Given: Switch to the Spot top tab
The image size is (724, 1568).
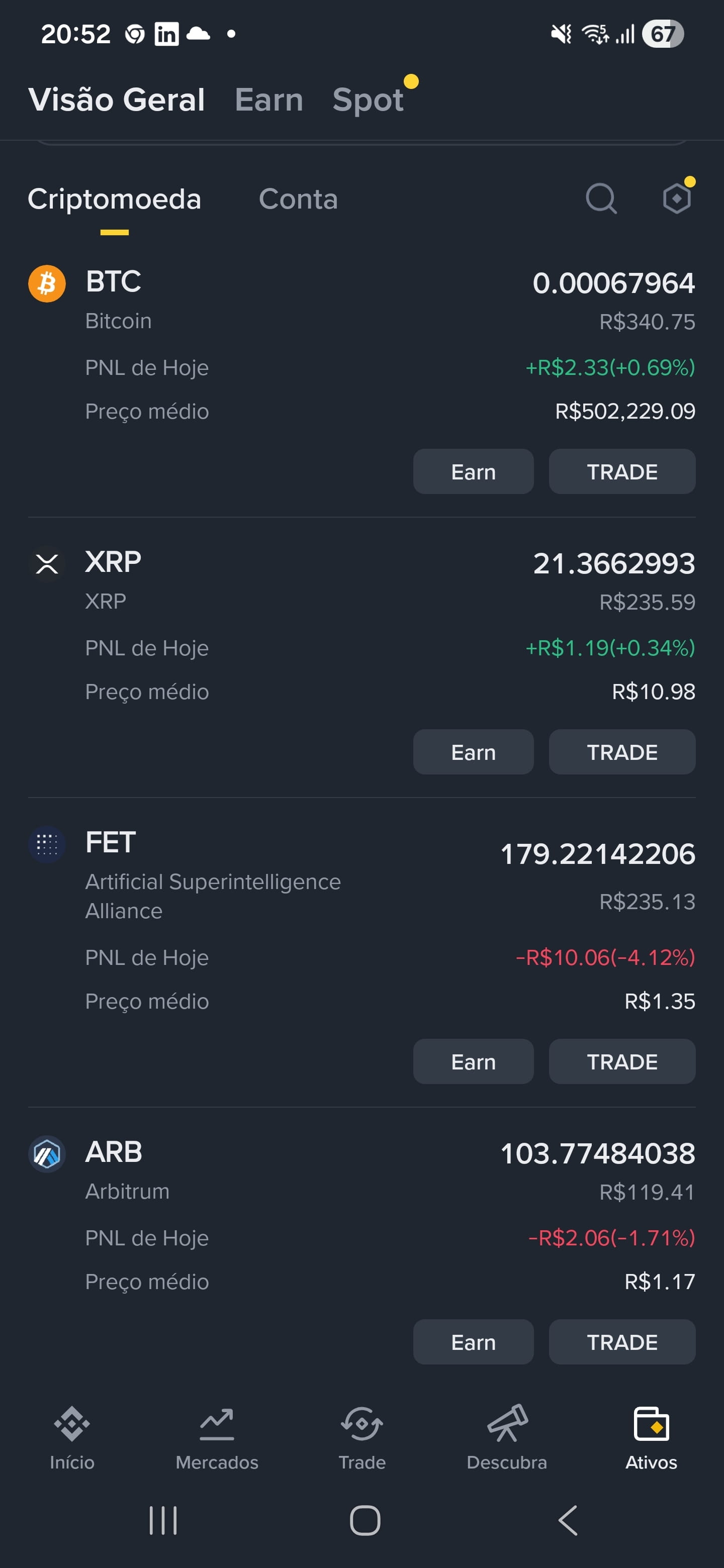Looking at the screenshot, I should (x=368, y=100).
